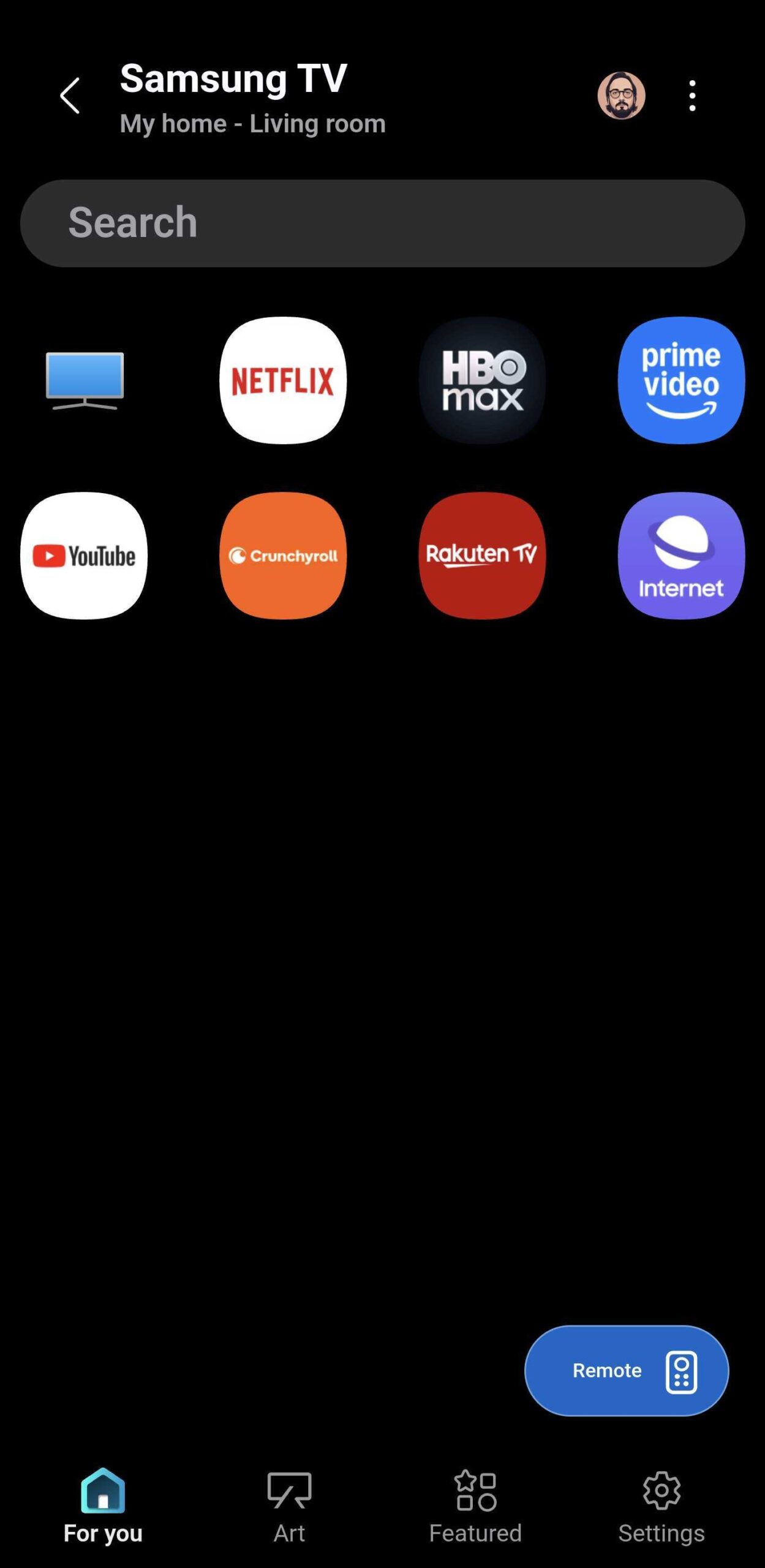Tap the remote icon inside the Remote button

tap(681, 1370)
